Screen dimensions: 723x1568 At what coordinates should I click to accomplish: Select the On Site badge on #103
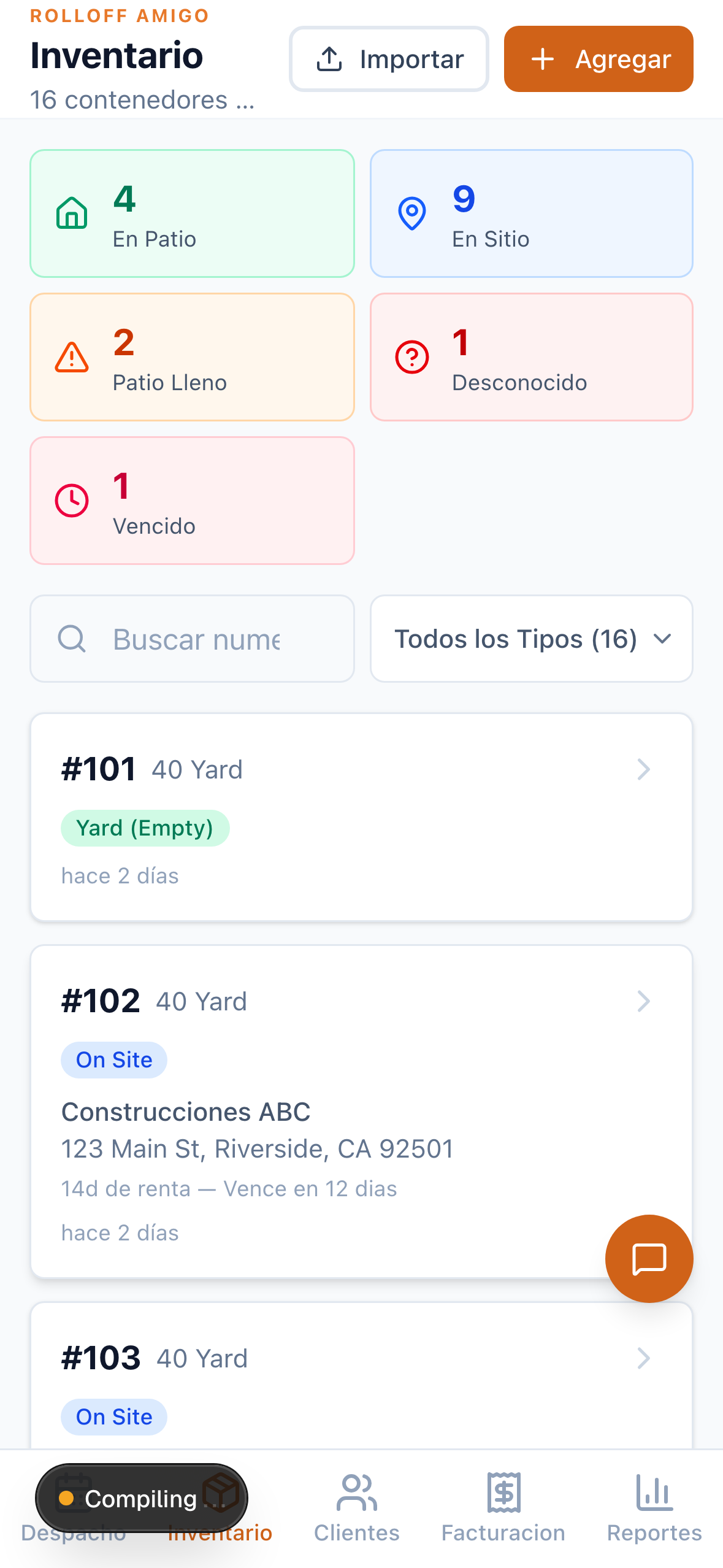113,1416
